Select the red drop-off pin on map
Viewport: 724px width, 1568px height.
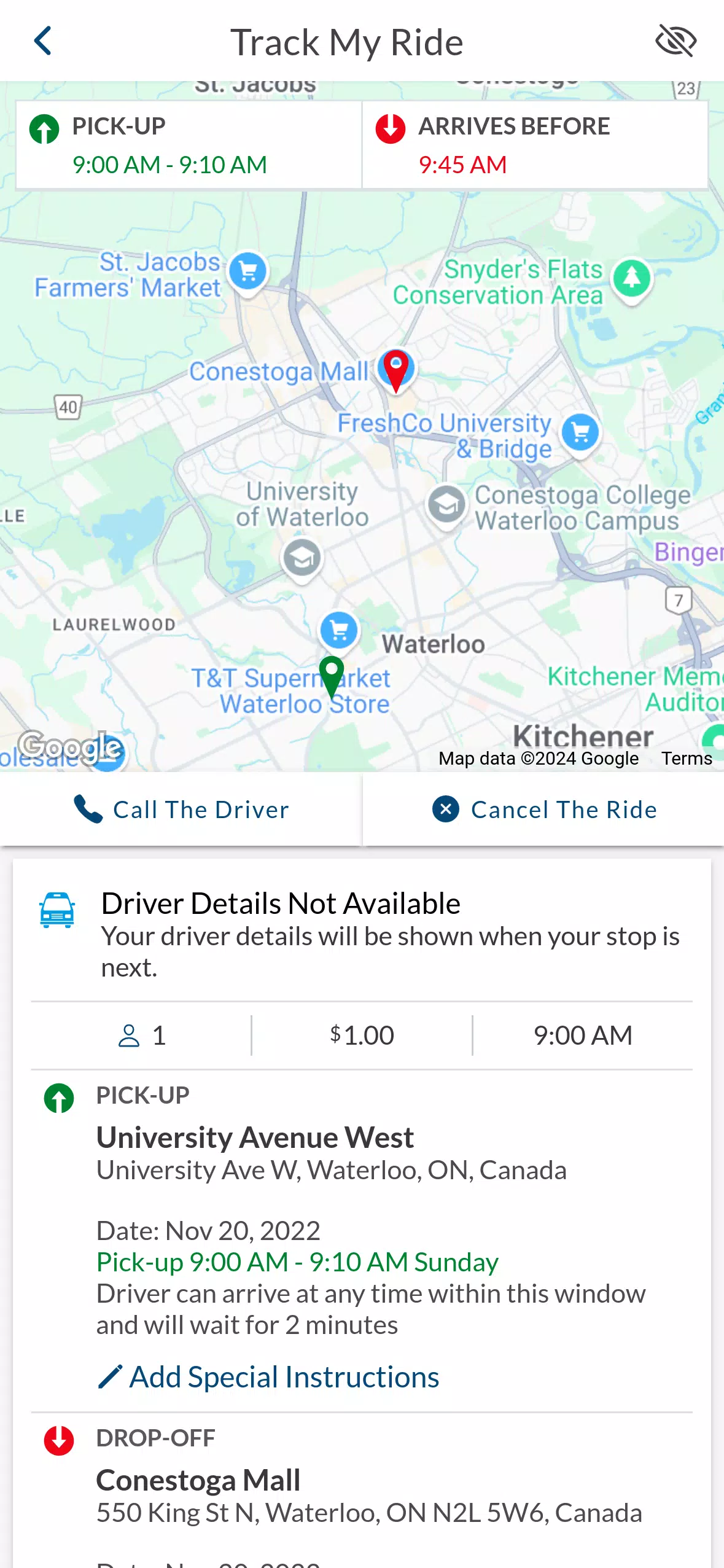[x=396, y=369]
